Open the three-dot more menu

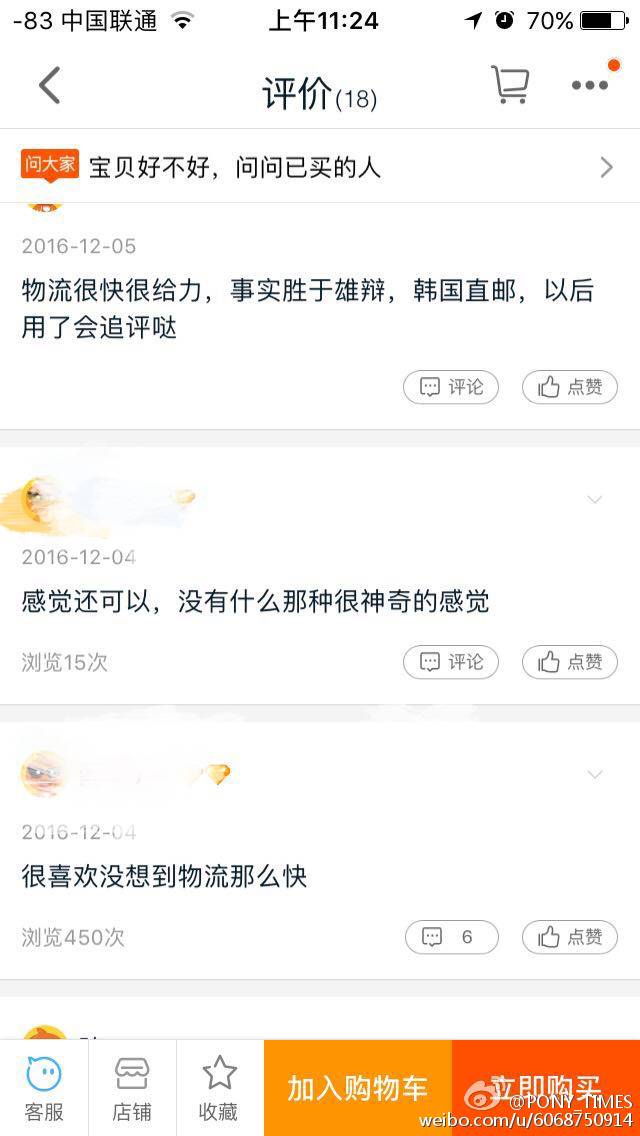590,86
